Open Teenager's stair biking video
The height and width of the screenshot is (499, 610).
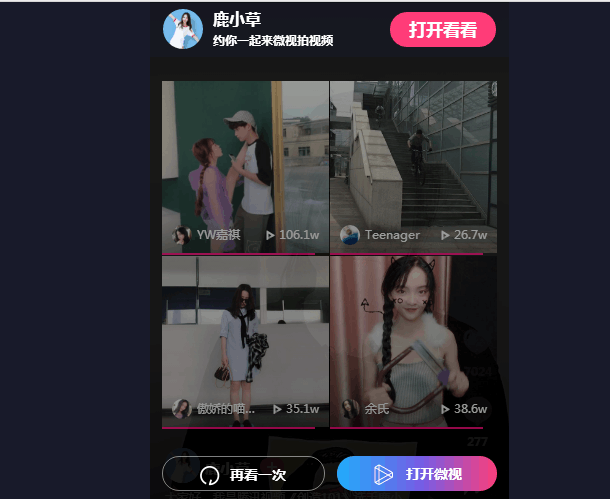(413, 165)
